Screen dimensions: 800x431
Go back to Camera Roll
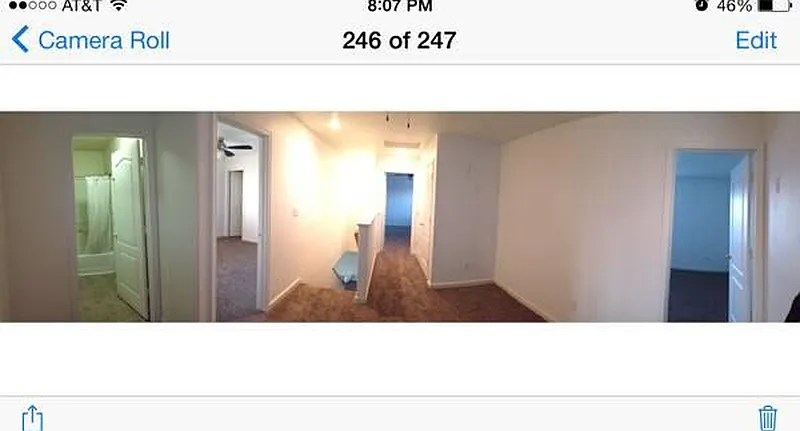pyautogui.click(x=90, y=40)
